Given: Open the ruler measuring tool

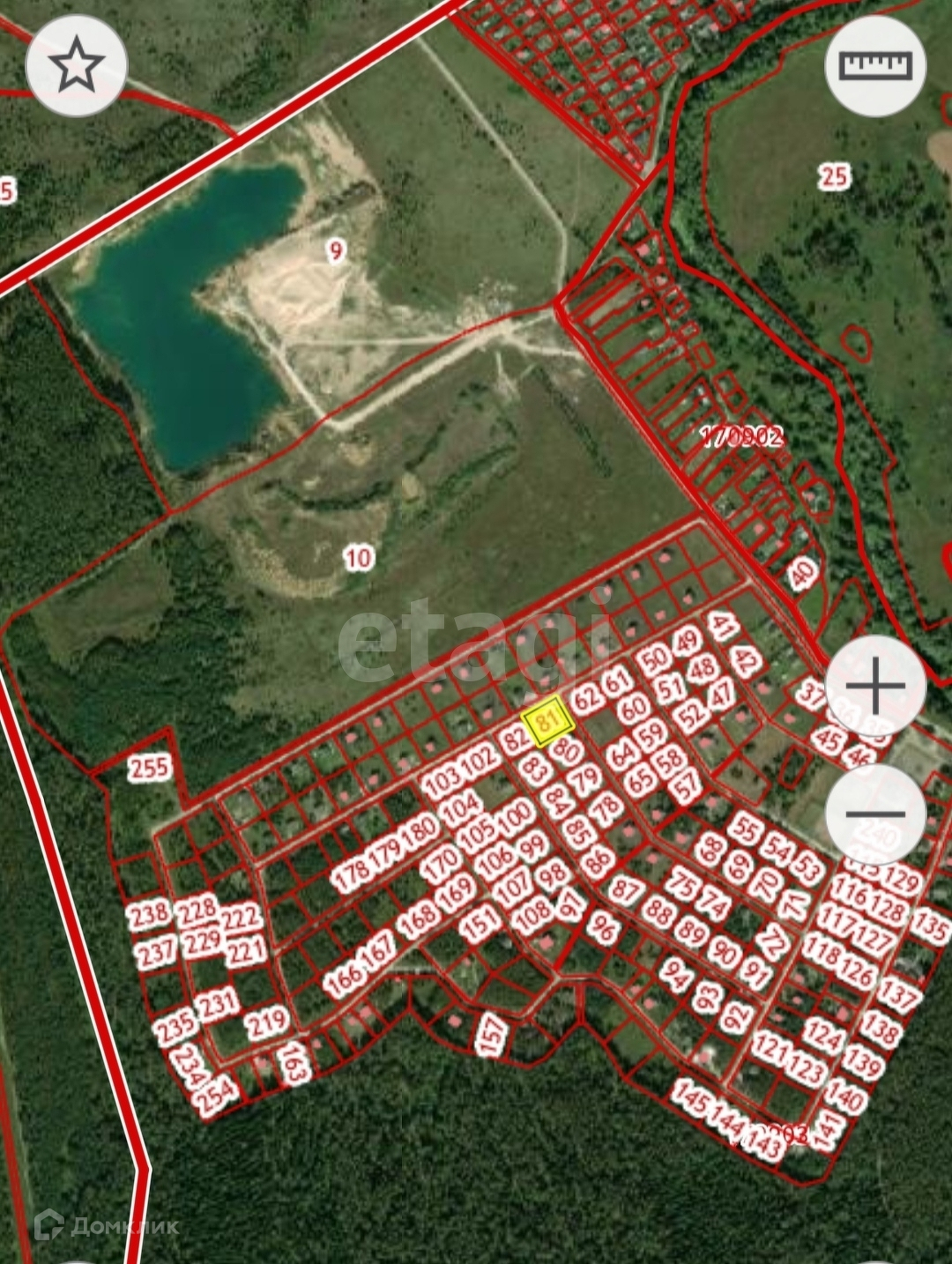Looking at the screenshot, I should tap(875, 65).
